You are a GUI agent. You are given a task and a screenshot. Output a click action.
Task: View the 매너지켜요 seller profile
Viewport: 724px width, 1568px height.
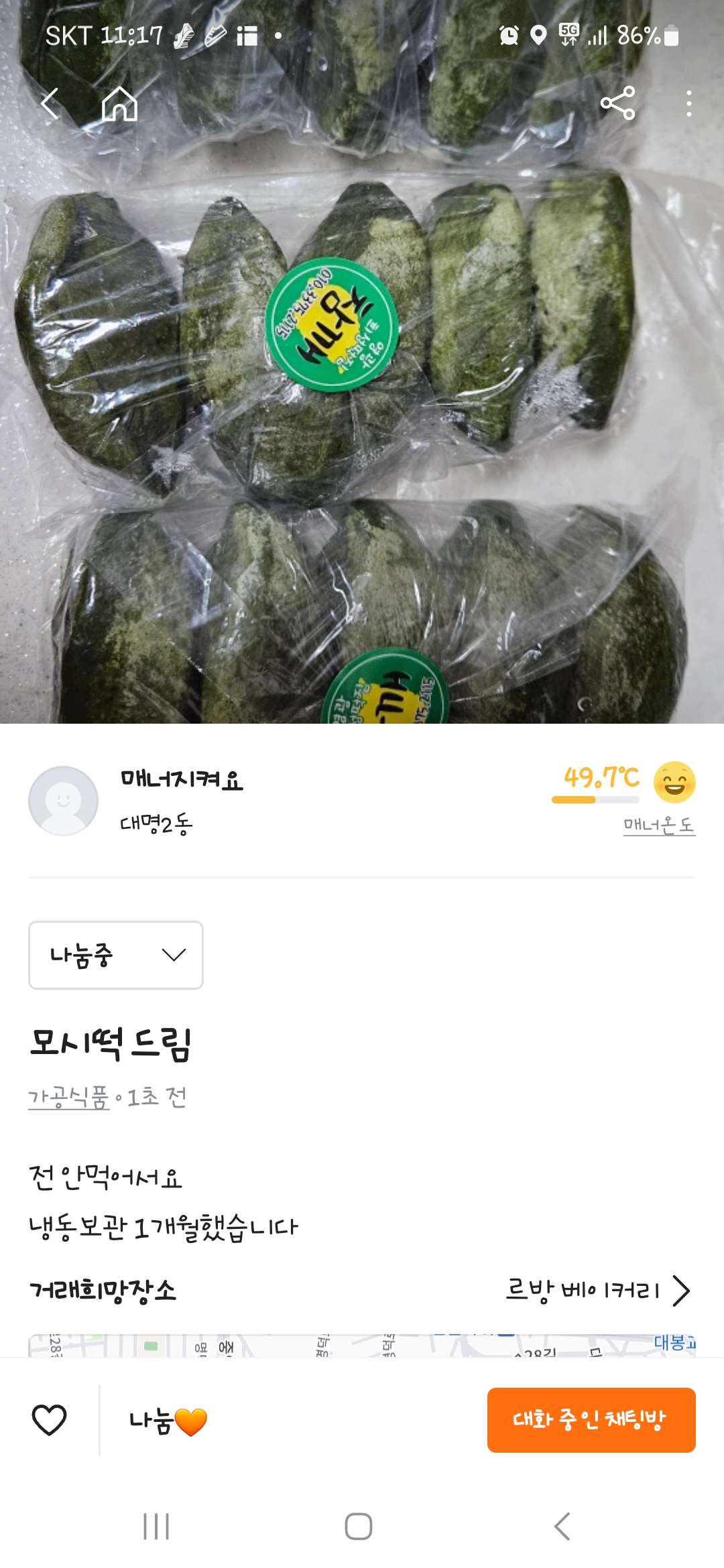tap(181, 780)
